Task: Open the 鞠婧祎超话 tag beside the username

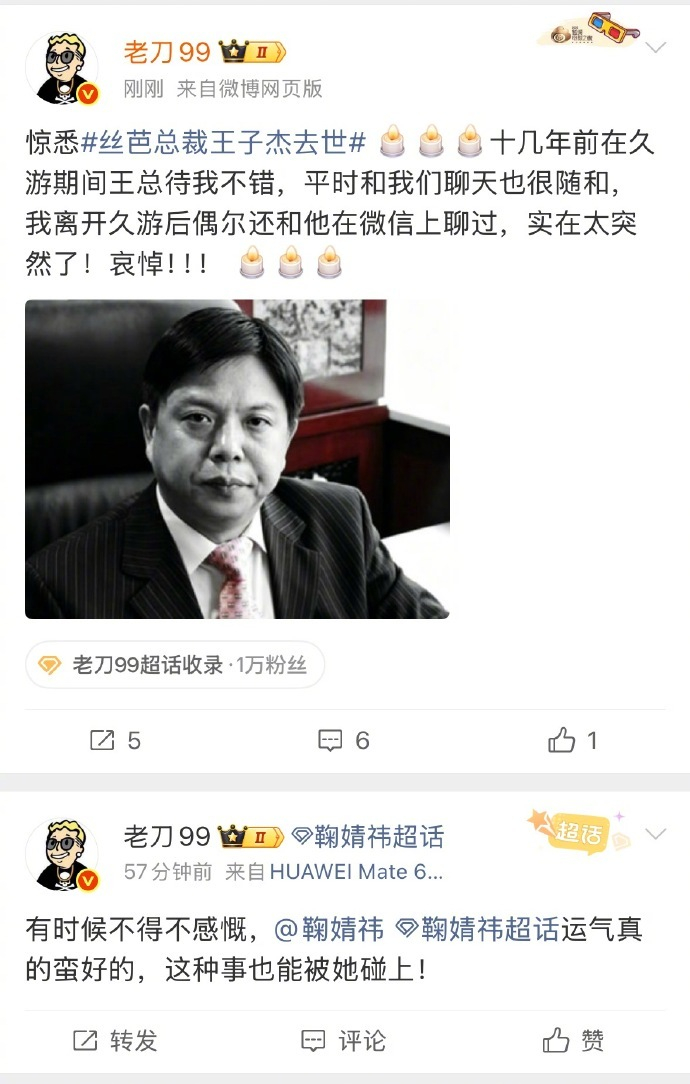Action: click(370, 836)
